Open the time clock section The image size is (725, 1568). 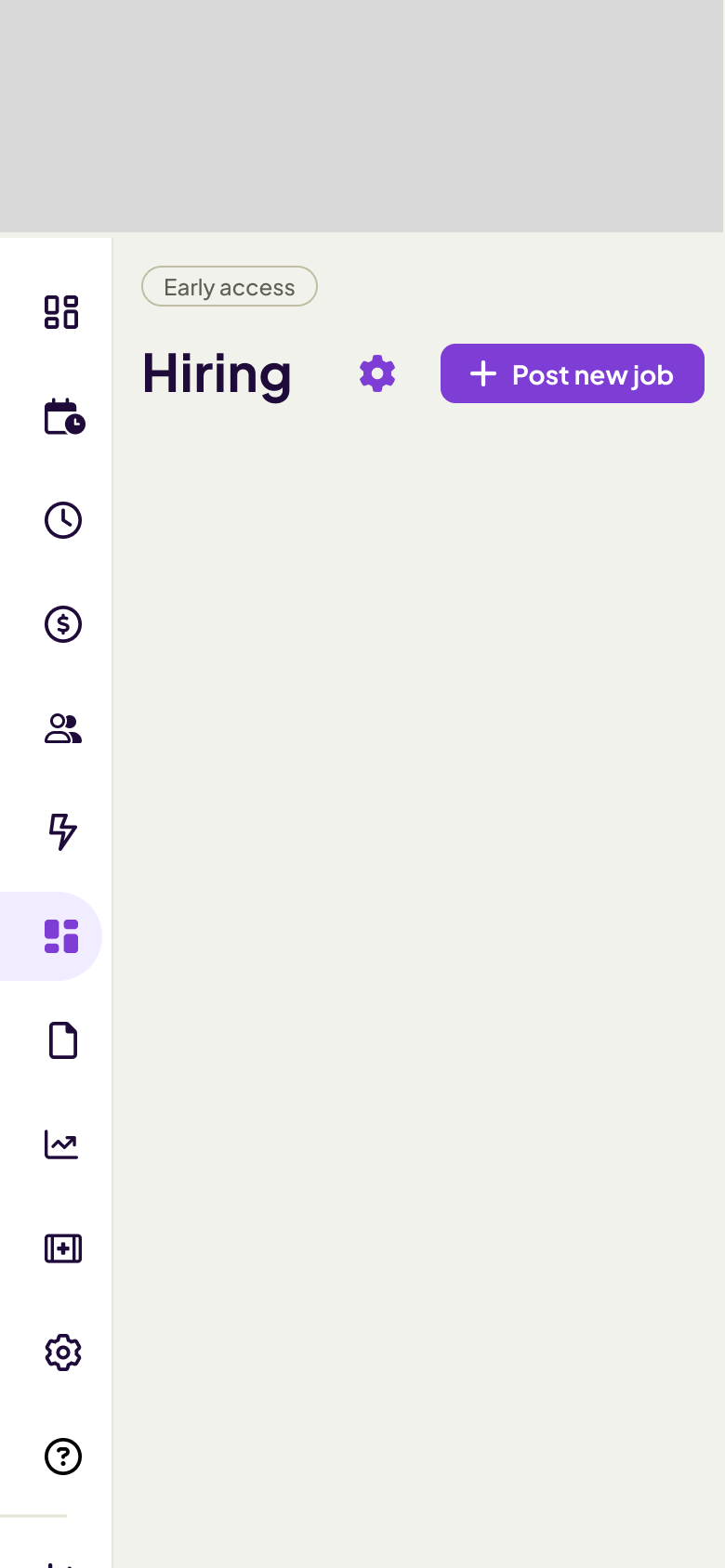point(63,520)
